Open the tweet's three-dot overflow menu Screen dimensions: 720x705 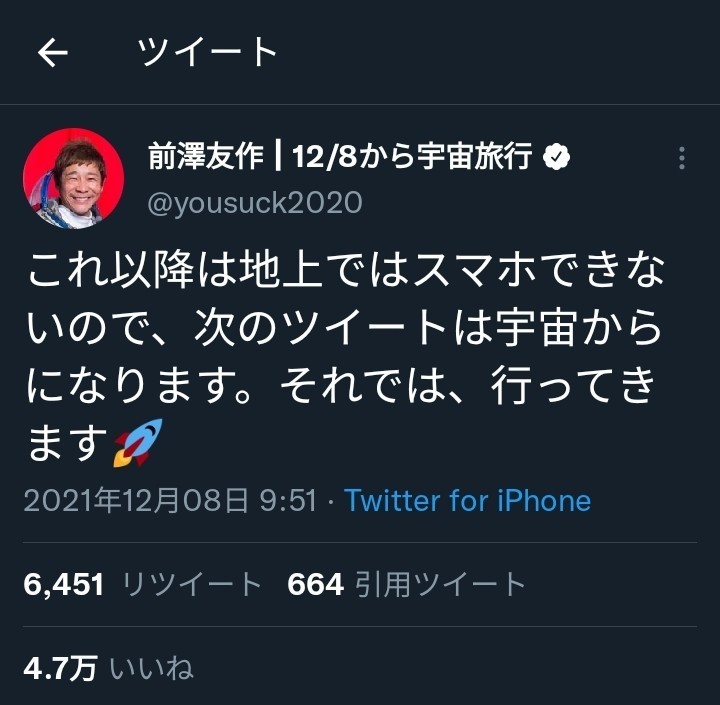coord(681,158)
